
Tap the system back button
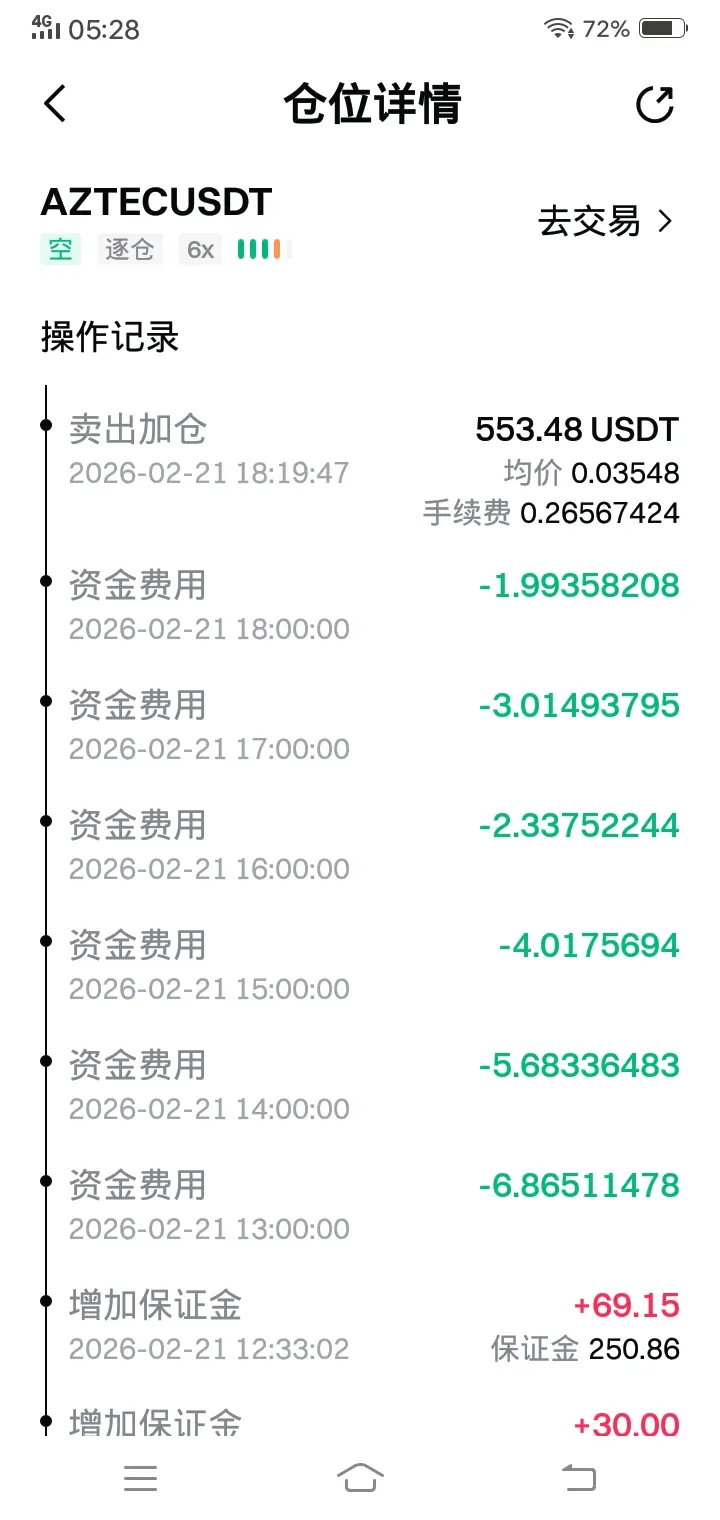click(578, 1477)
